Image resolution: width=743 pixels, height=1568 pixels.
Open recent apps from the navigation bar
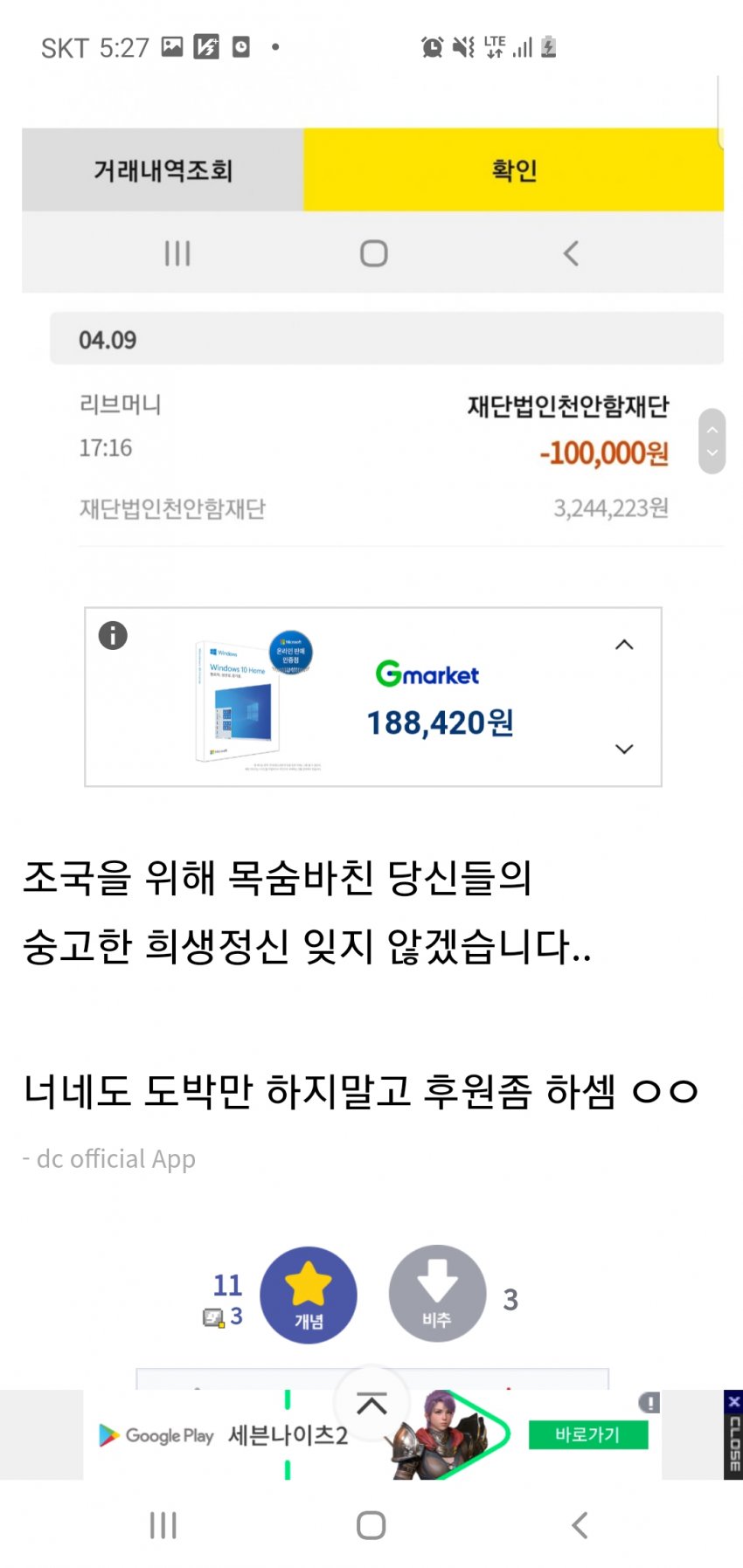pyautogui.click(x=163, y=1525)
